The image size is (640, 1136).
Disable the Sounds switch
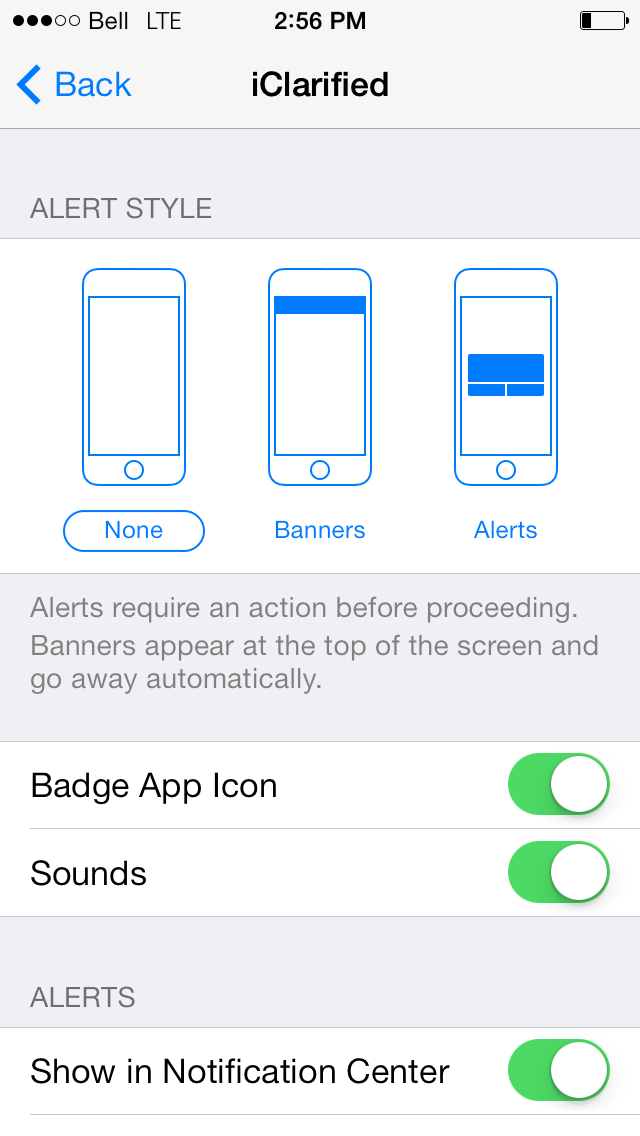pos(559,872)
